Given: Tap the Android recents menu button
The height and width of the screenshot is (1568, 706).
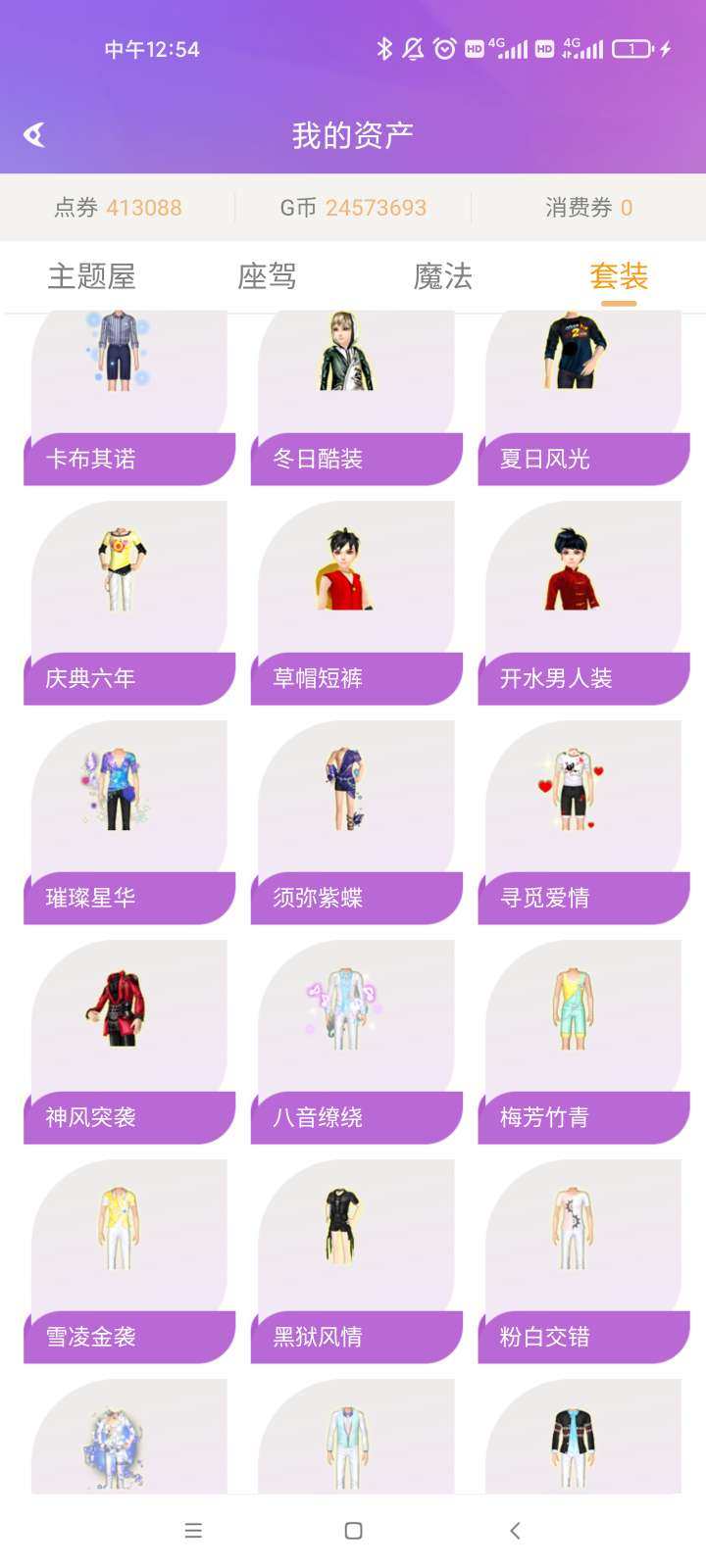Looking at the screenshot, I should [x=193, y=1530].
